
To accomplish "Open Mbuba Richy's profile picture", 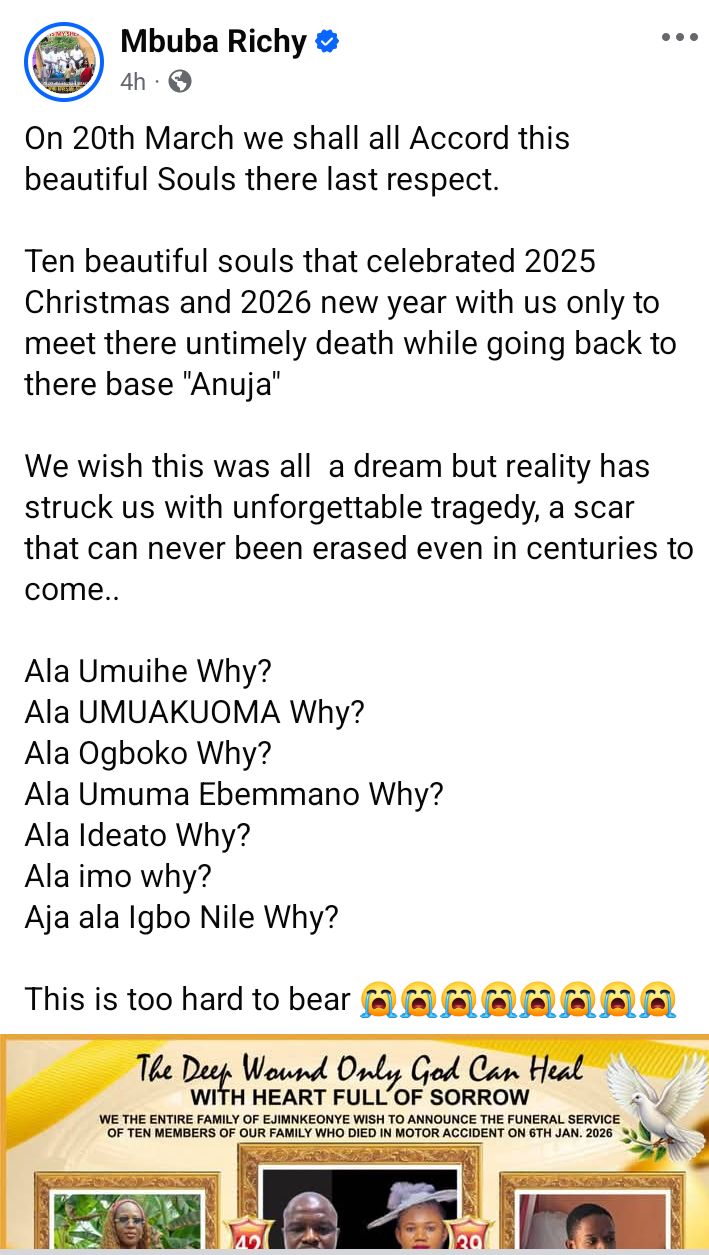I will [64, 60].
